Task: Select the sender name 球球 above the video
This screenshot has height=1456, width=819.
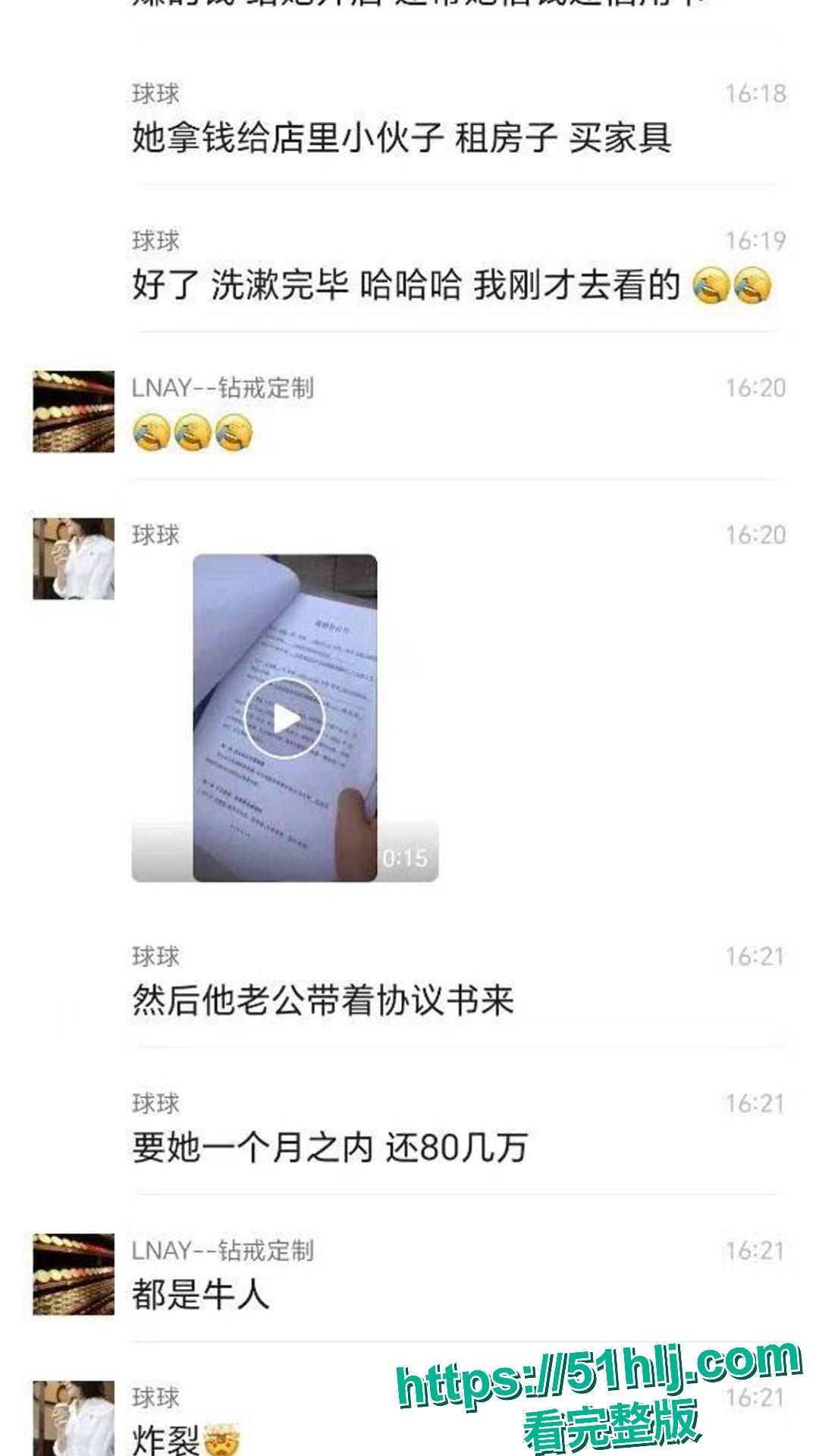Action: (155, 534)
